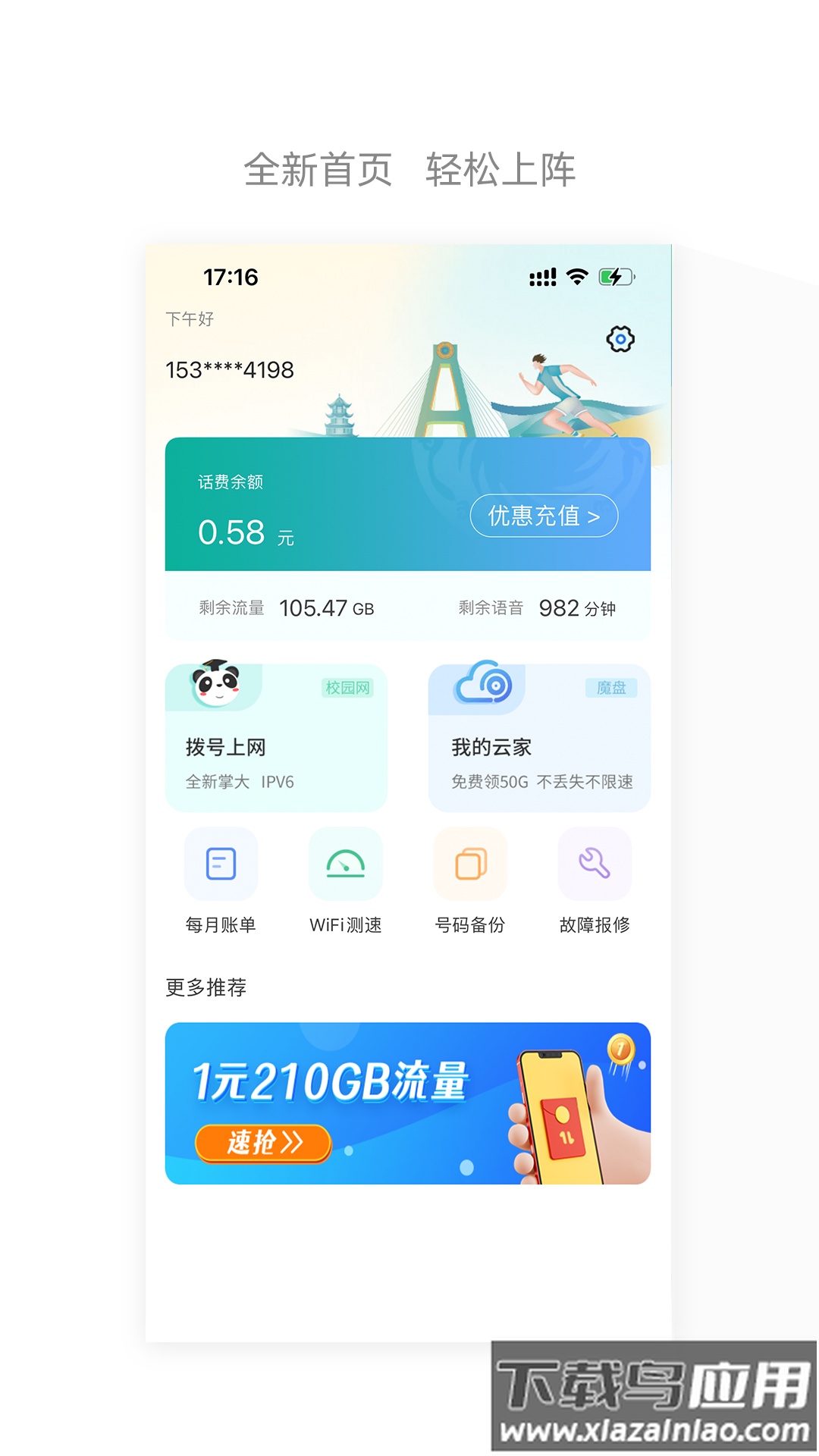The width and height of the screenshot is (819, 1456).
Task: Open the settings gear icon
Action: pyautogui.click(x=621, y=339)
